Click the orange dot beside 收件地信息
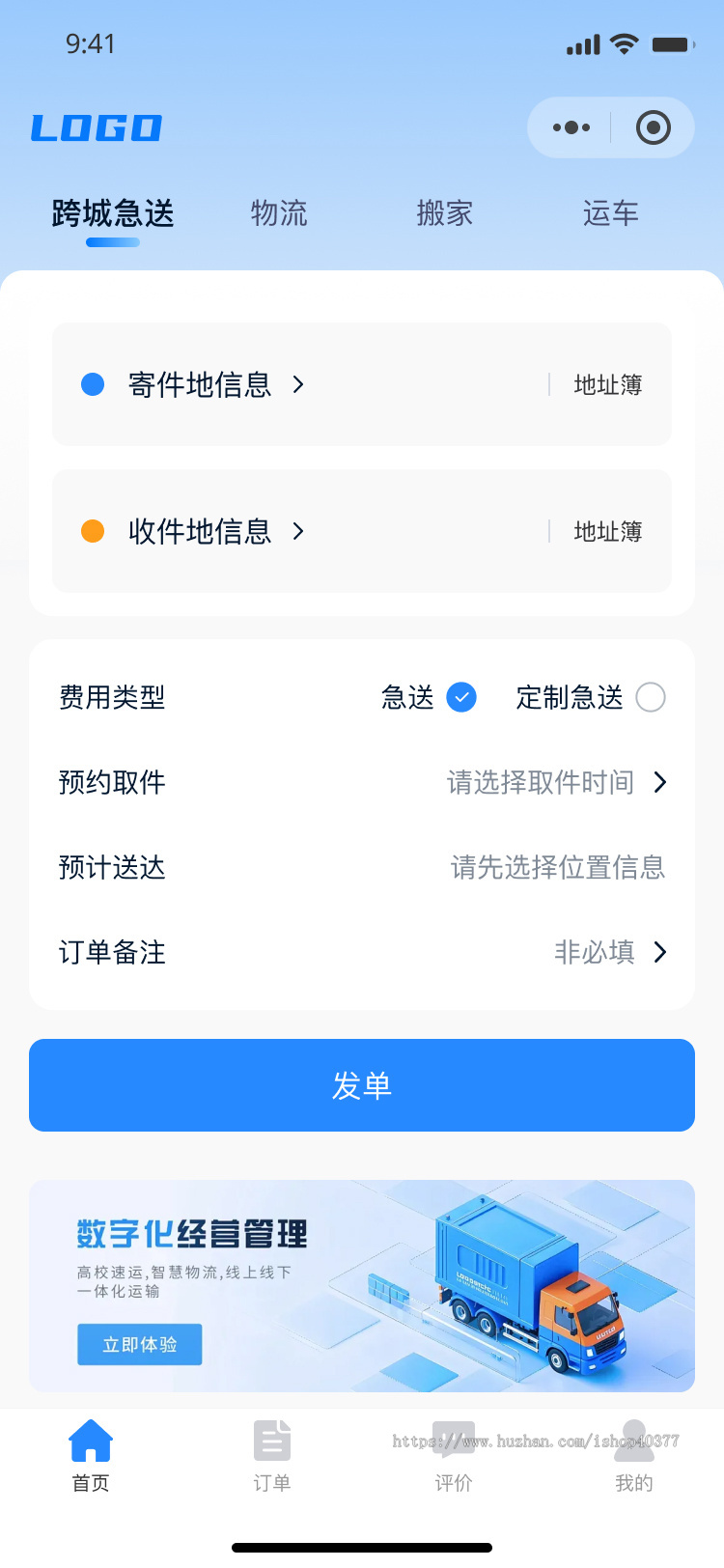 94,531
